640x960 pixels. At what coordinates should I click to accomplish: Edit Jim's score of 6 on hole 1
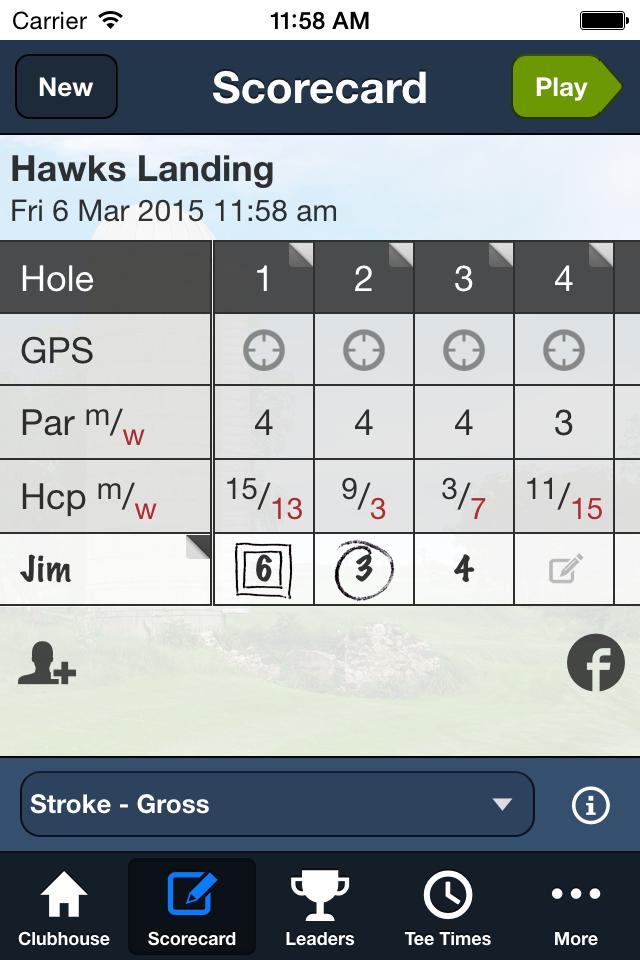click(x=264, y=569)
